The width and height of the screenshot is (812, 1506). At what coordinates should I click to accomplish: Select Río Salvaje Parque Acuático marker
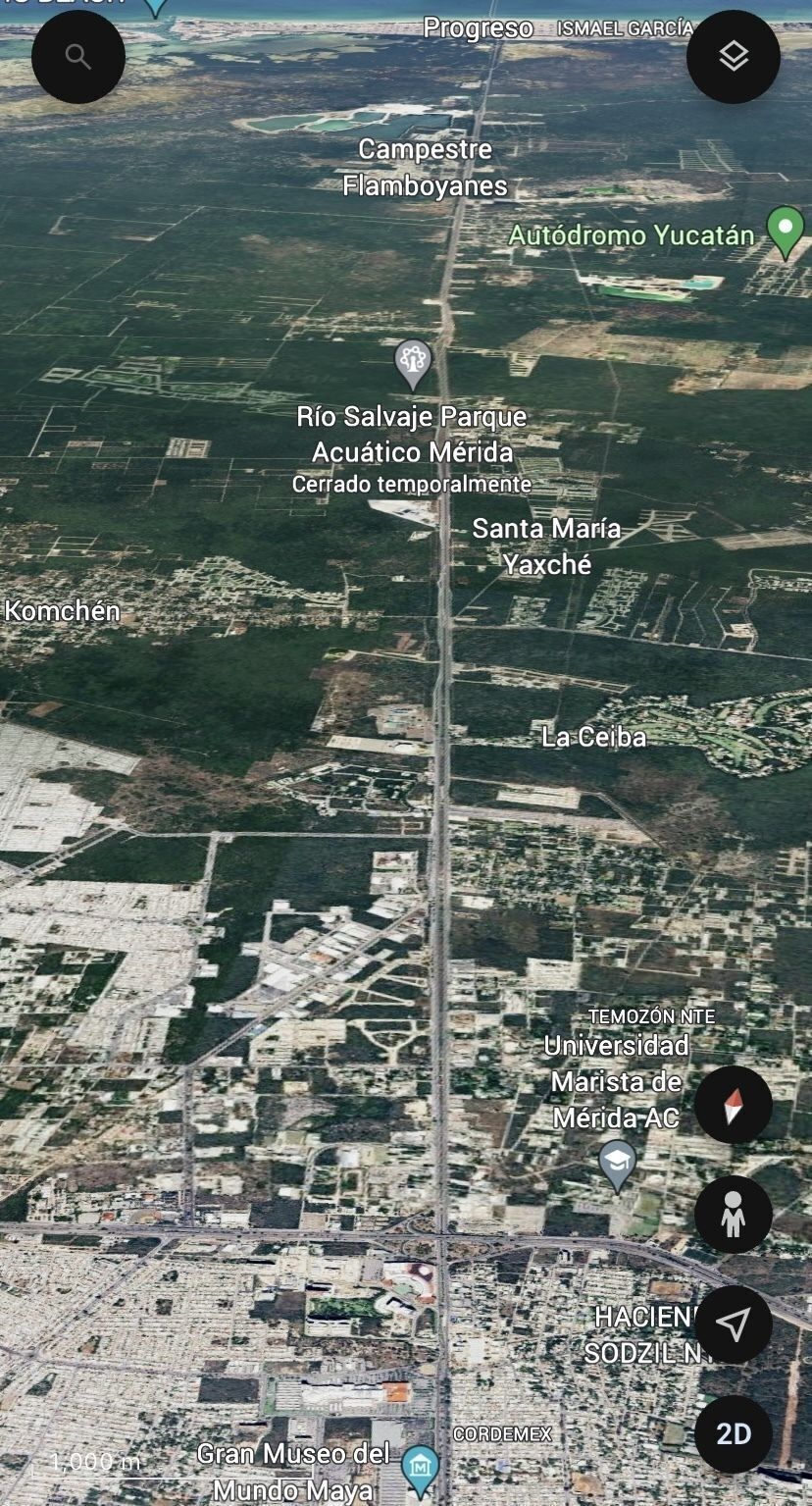(413, 362)
